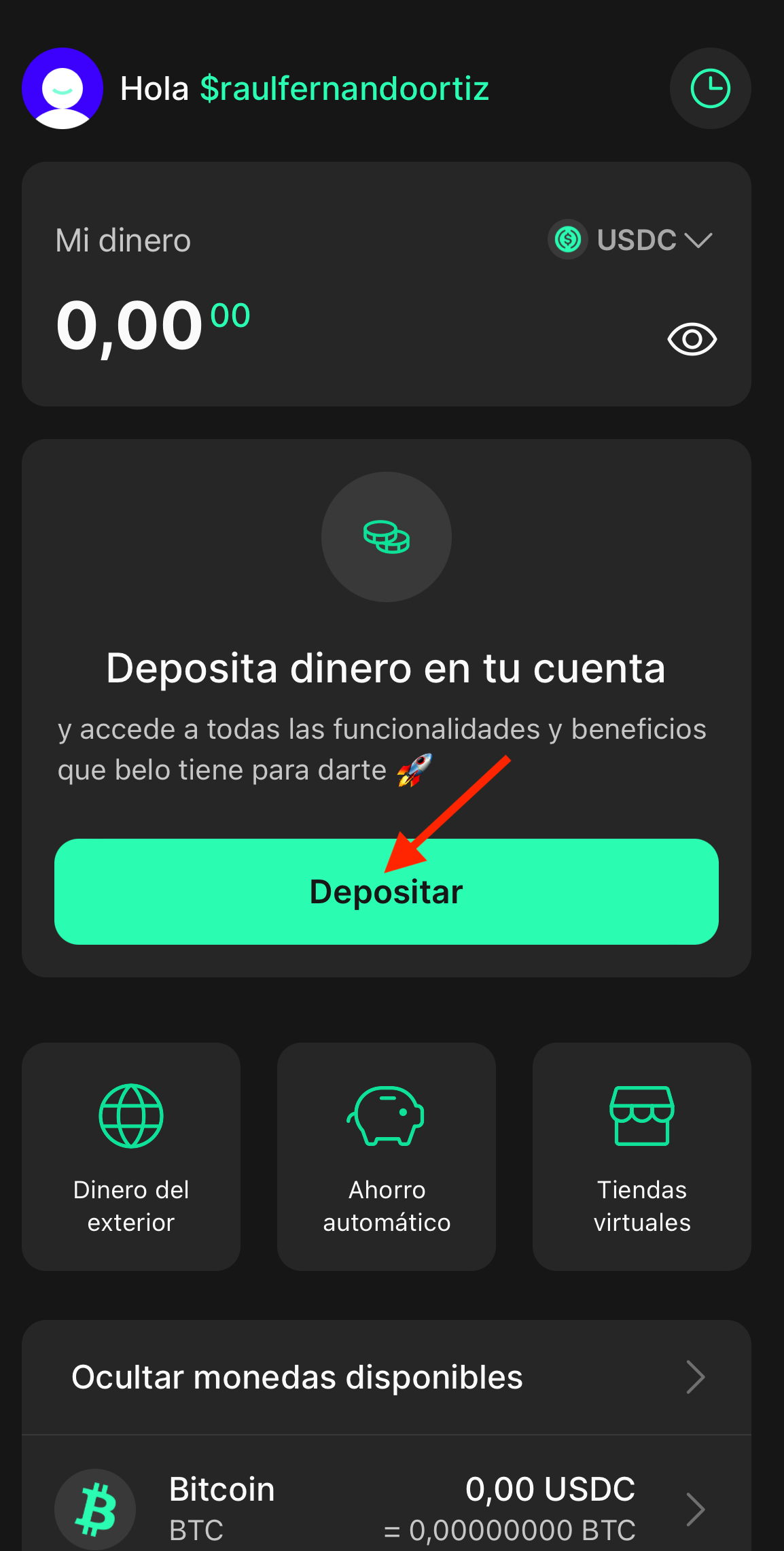
Task: Tap the 0,00 balance in Mi dinero
Action: (129, 325)
